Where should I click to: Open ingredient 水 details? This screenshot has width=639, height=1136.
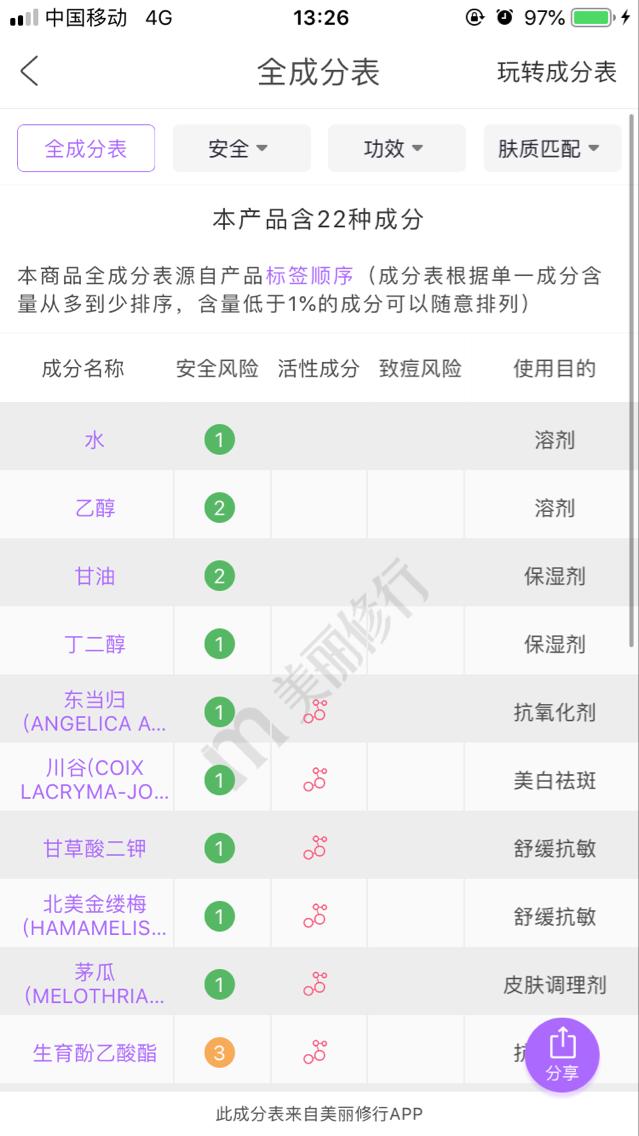tap(94, 440)
